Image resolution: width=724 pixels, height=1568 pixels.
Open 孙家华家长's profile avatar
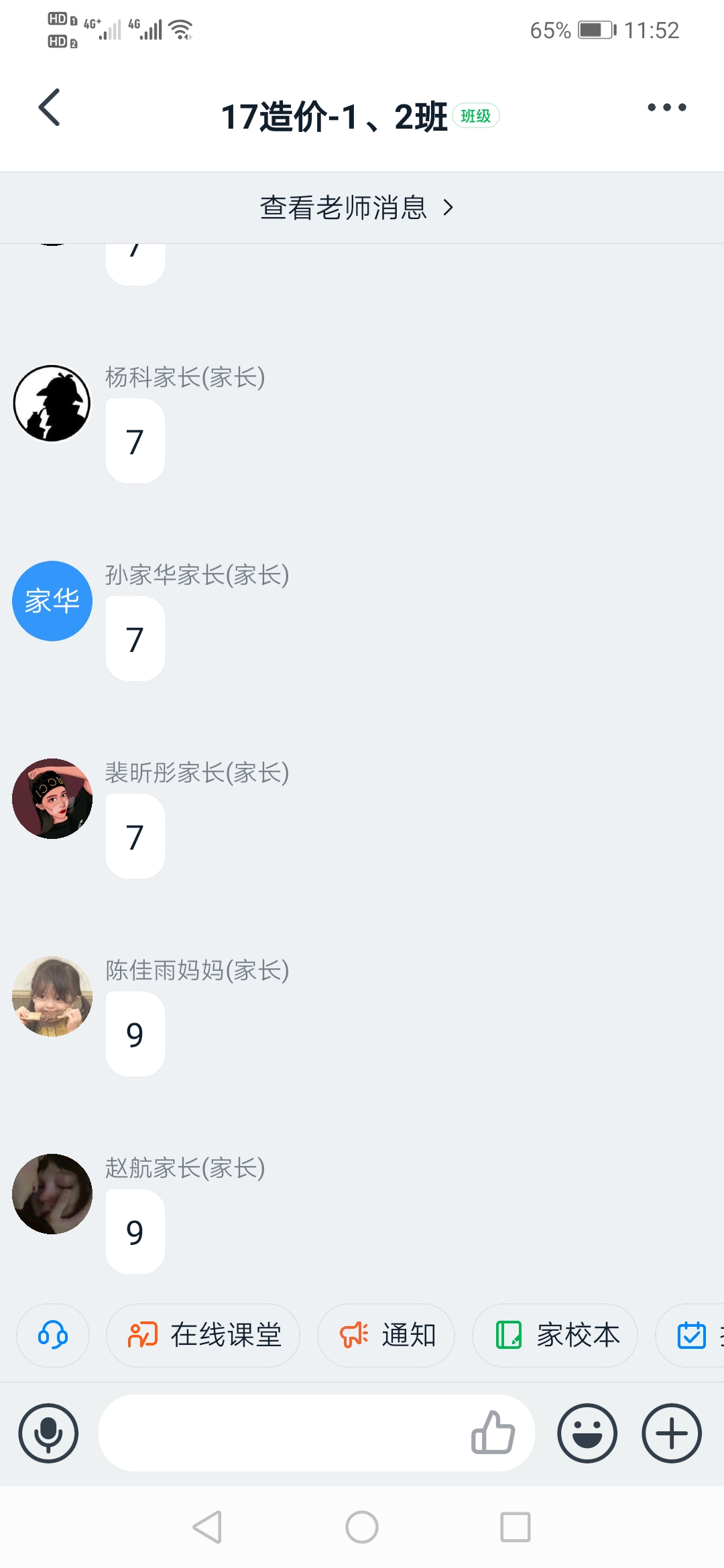click(52, 601)
